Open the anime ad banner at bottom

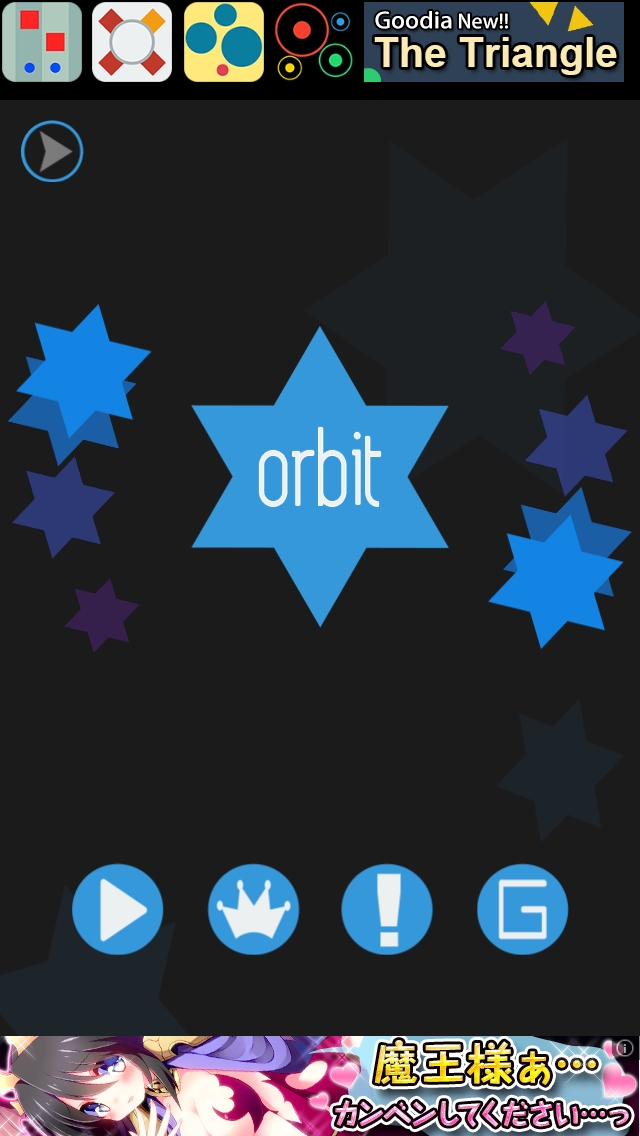tap(320, 1086)
